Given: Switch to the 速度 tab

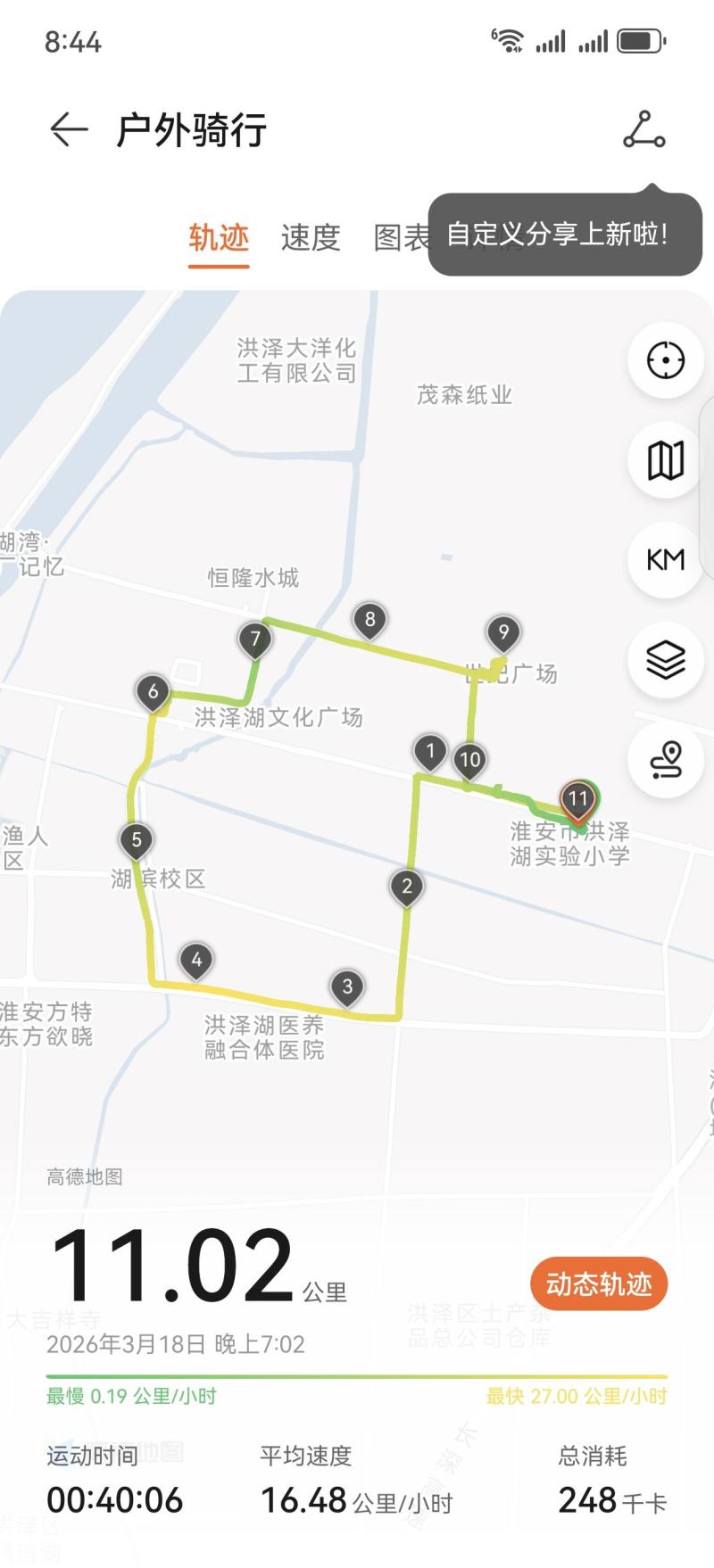Looking at the screenshot, I should tap(311, 237).
